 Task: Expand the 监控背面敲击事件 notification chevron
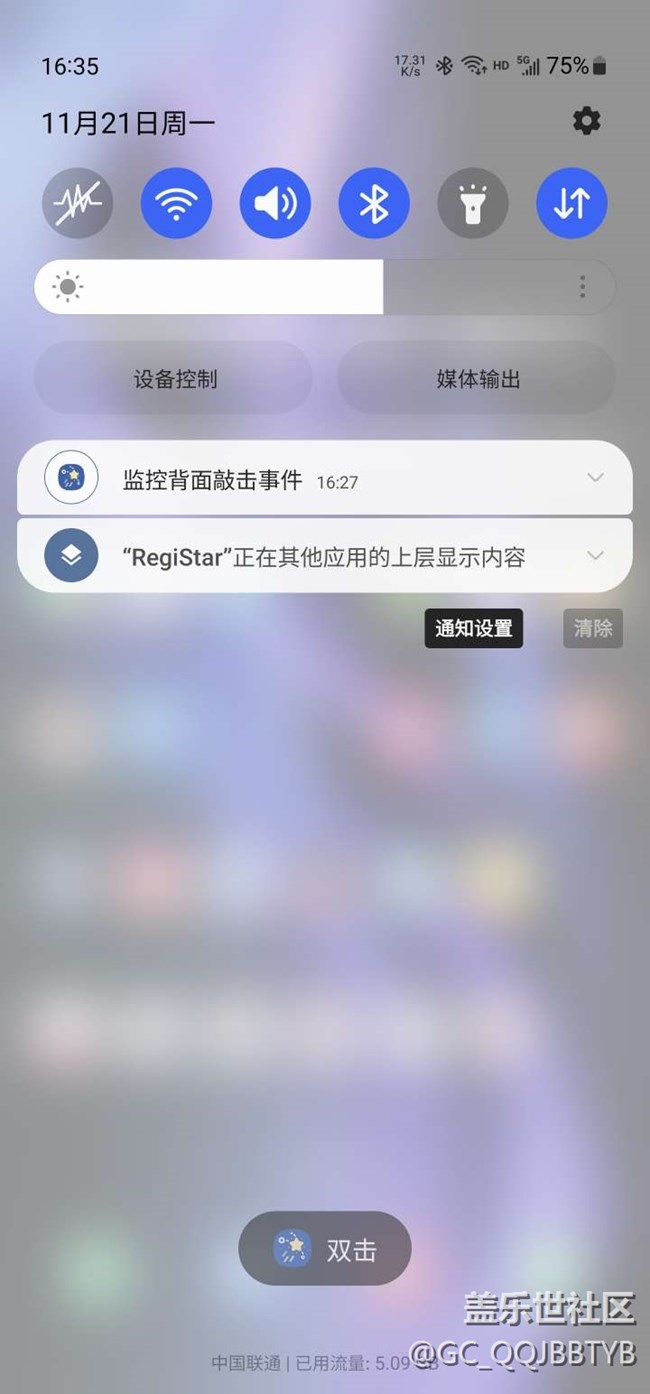coord(595,478)
